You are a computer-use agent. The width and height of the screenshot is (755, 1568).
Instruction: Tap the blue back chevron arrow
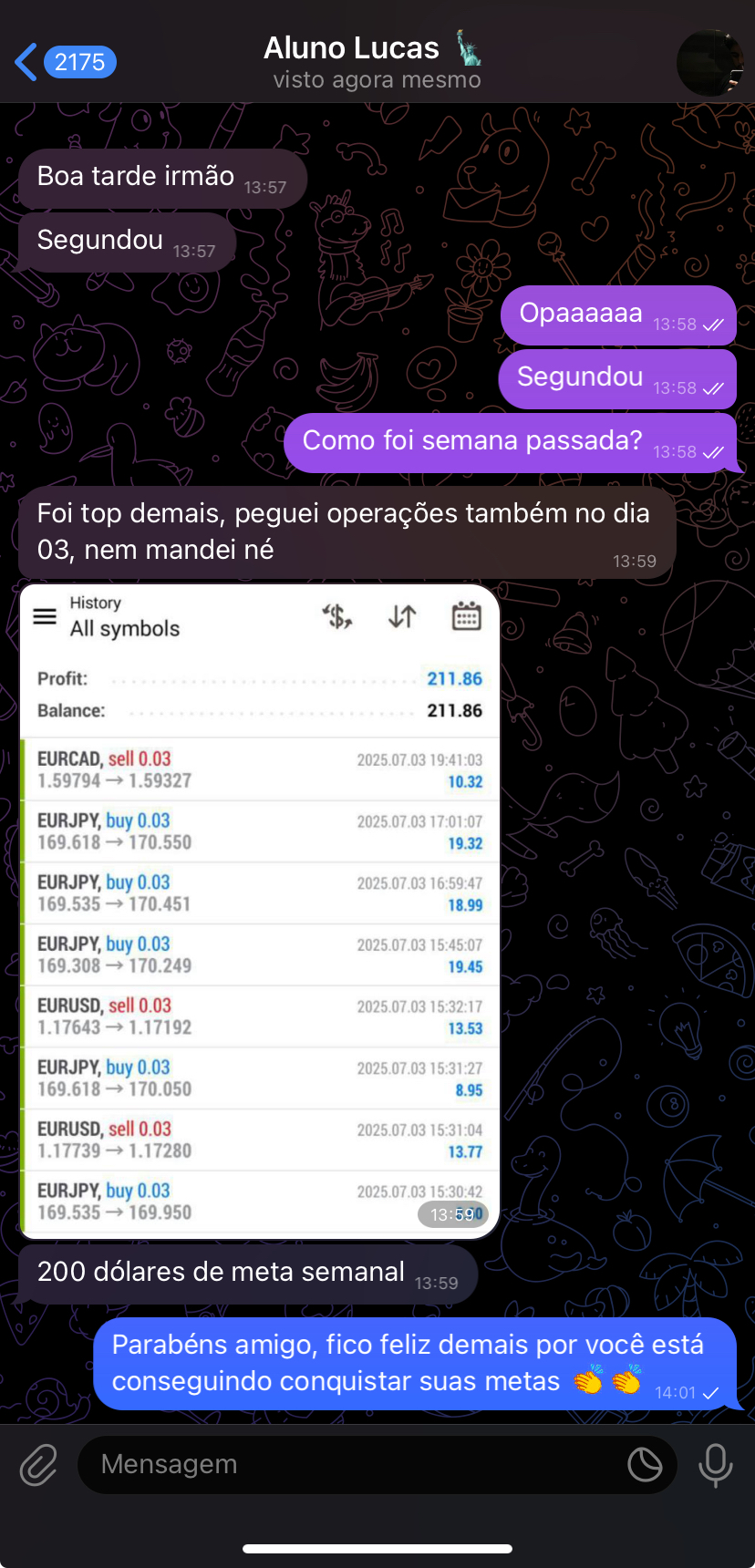[x=25, y=62]
